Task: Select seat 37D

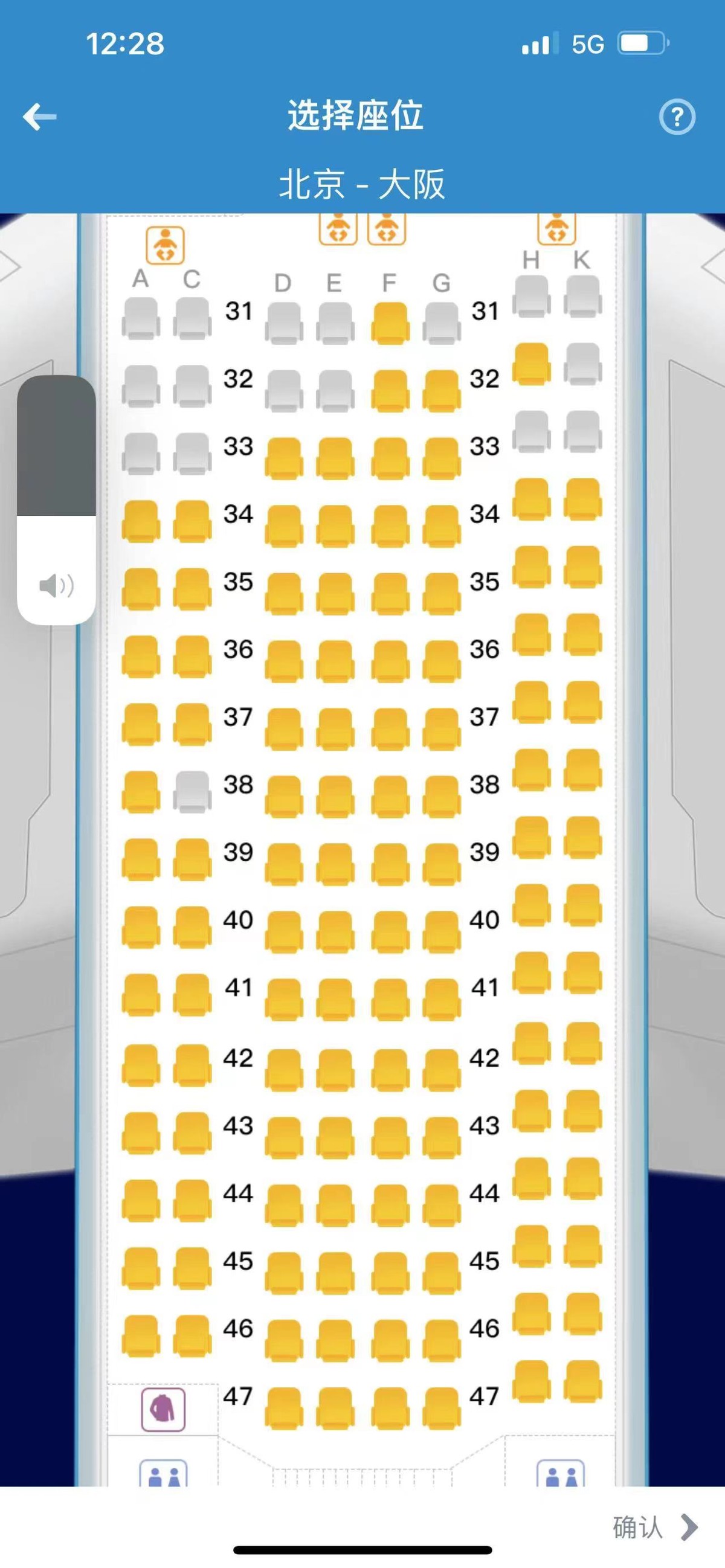Action: coord(284,728)
